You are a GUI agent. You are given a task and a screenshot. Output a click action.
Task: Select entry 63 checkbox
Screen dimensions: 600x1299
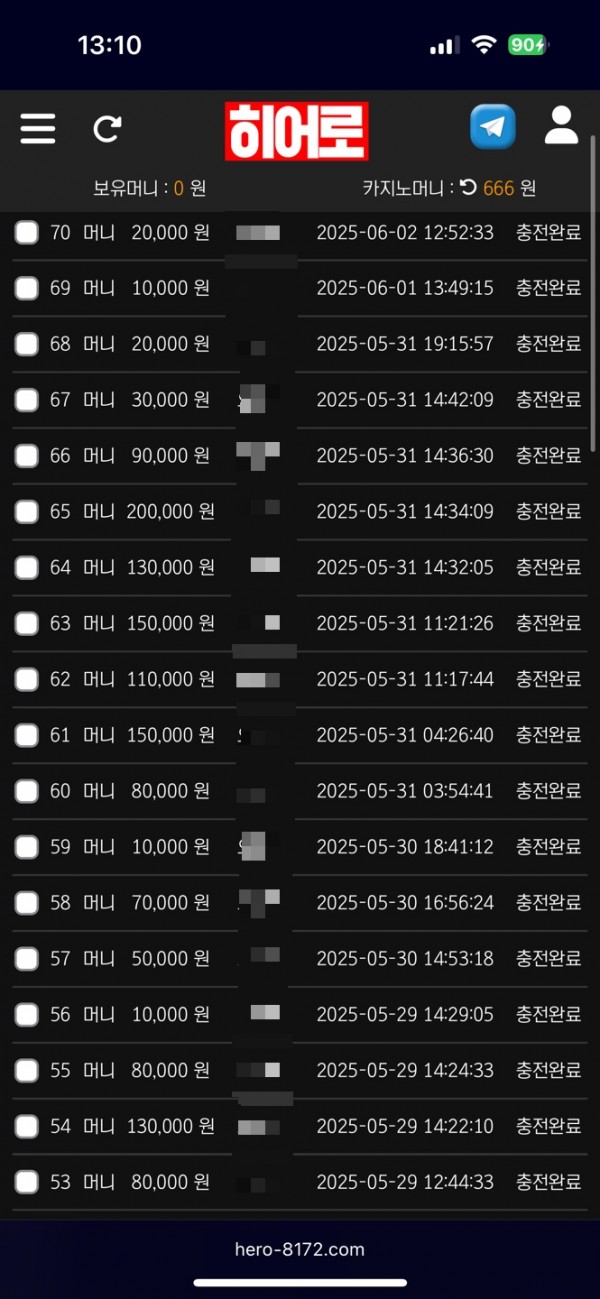[x=27, y=624]
